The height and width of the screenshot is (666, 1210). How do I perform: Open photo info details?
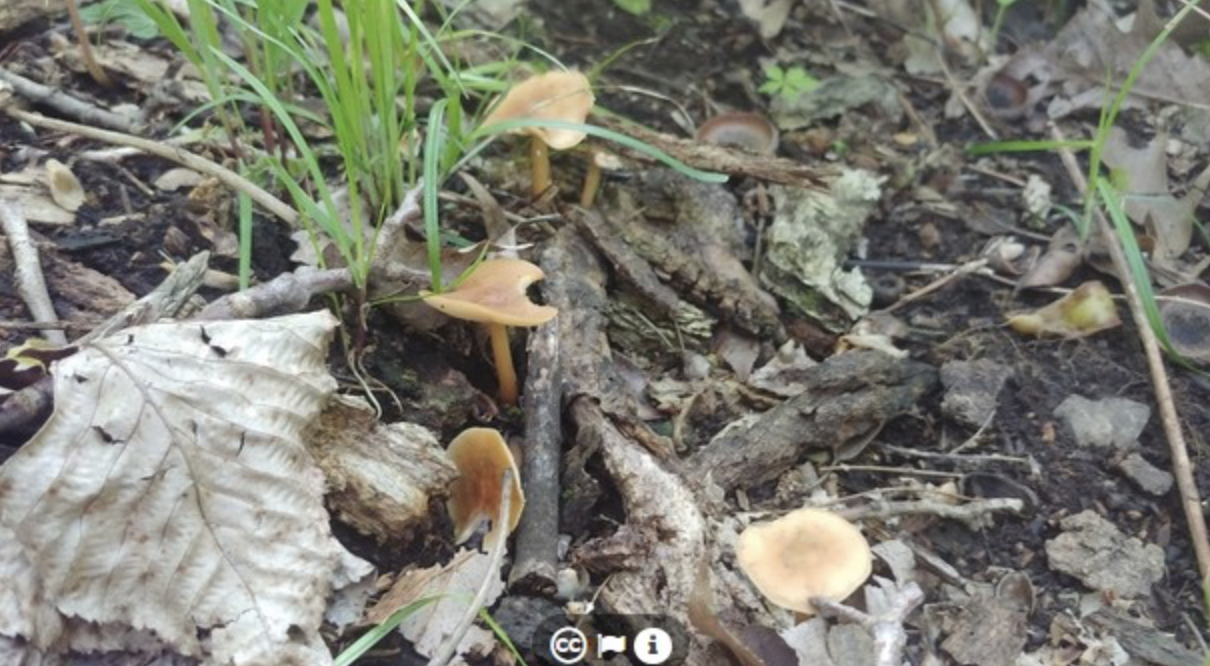click(x=652, y=646)
